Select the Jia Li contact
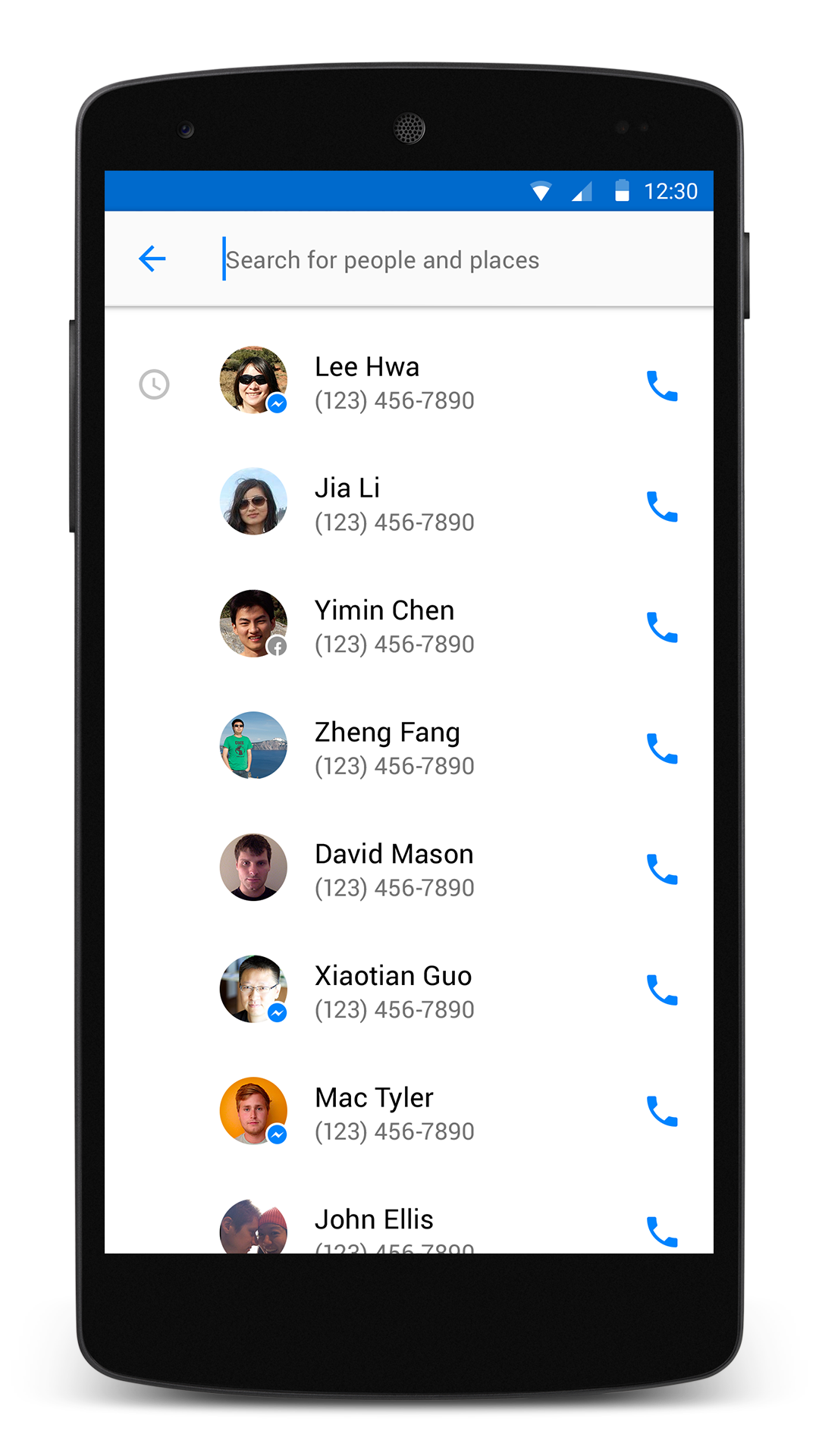 409,504
